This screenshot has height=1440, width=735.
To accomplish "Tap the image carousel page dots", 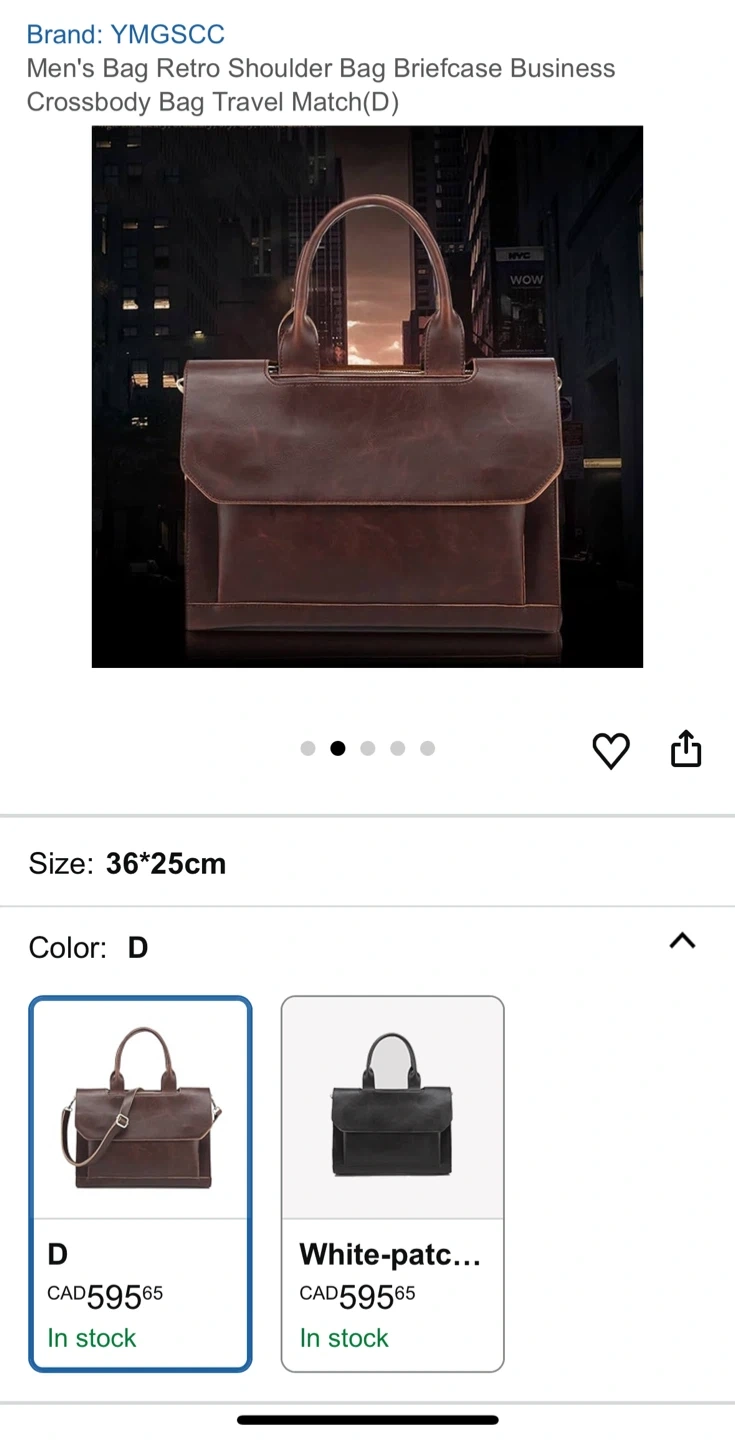I will 367,748.
